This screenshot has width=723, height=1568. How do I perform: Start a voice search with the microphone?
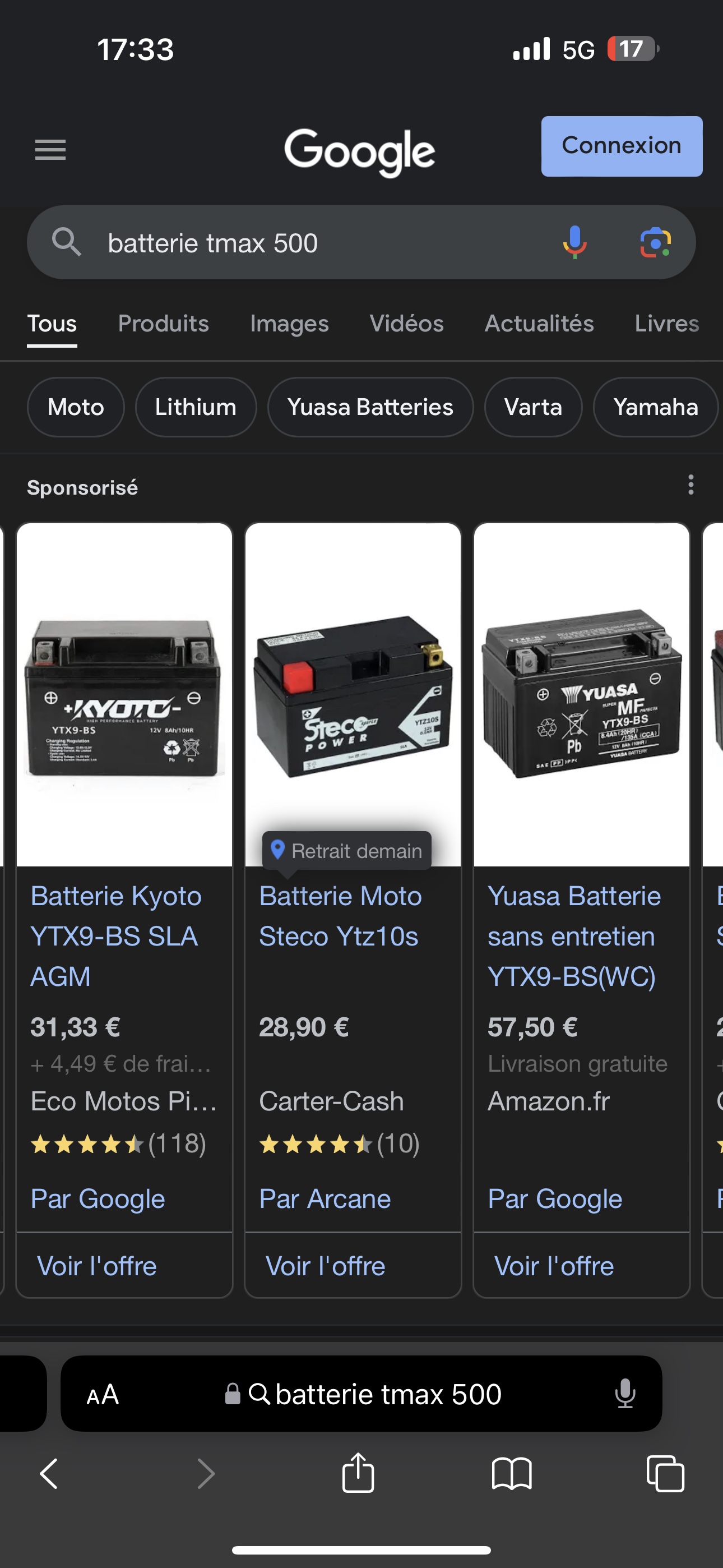click(x=574, y=242)
